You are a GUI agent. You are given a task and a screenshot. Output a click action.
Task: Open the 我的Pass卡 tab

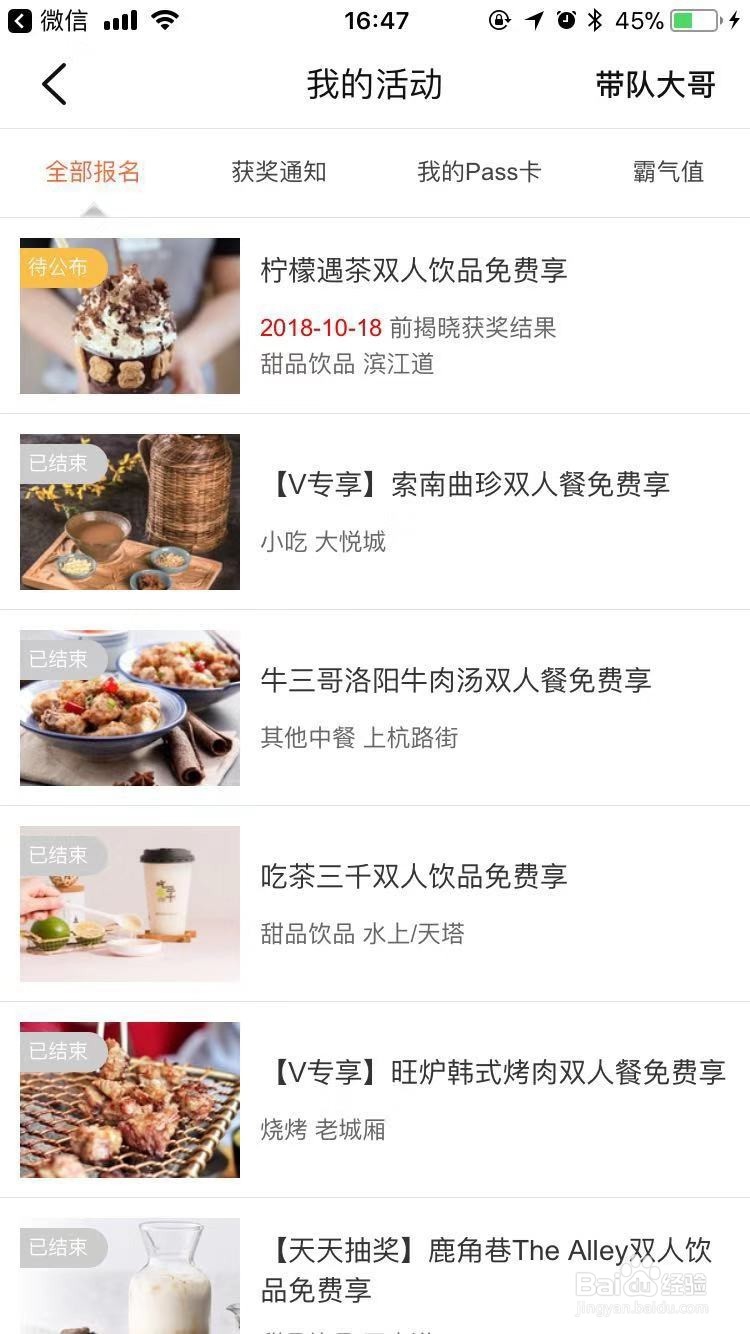point(479,172)
